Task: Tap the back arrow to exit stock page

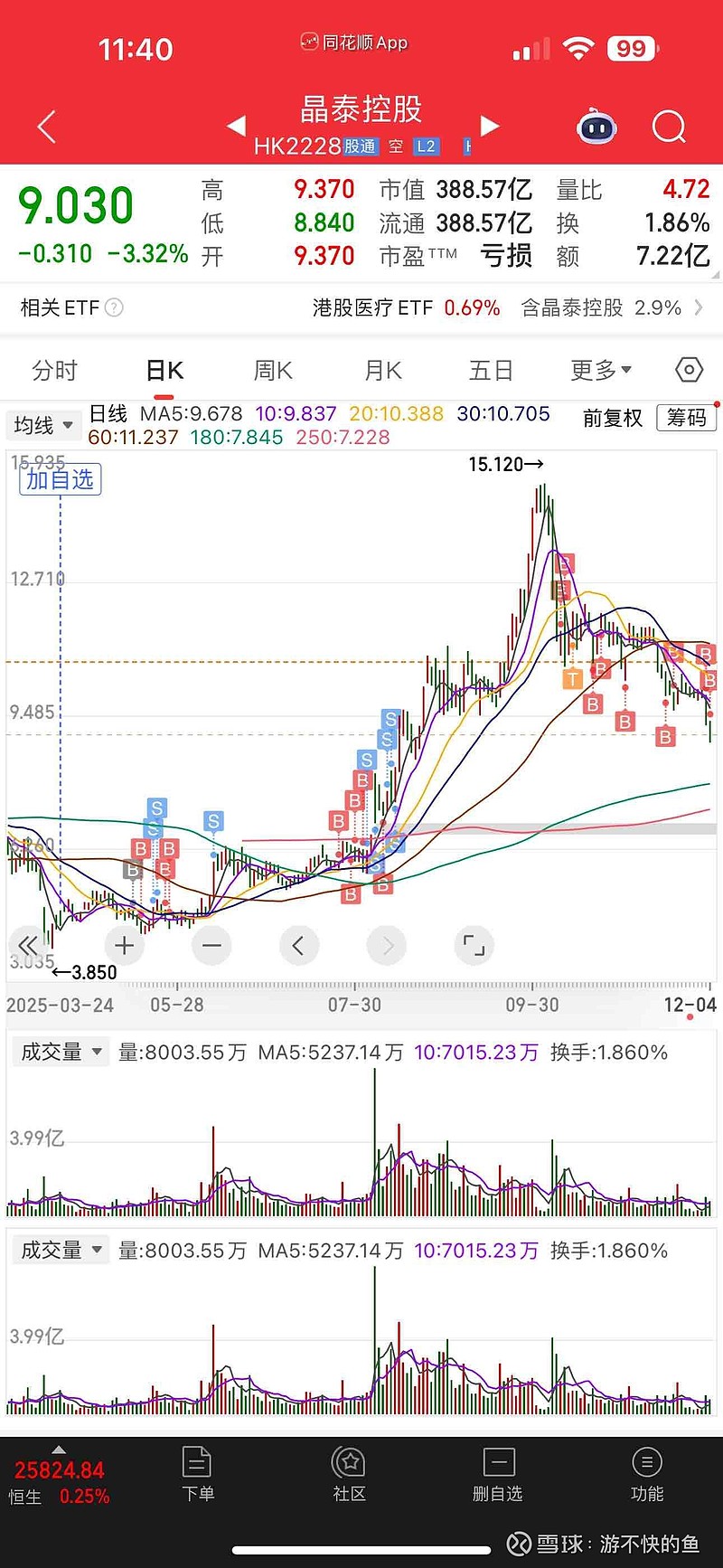Action: point(45,127)
